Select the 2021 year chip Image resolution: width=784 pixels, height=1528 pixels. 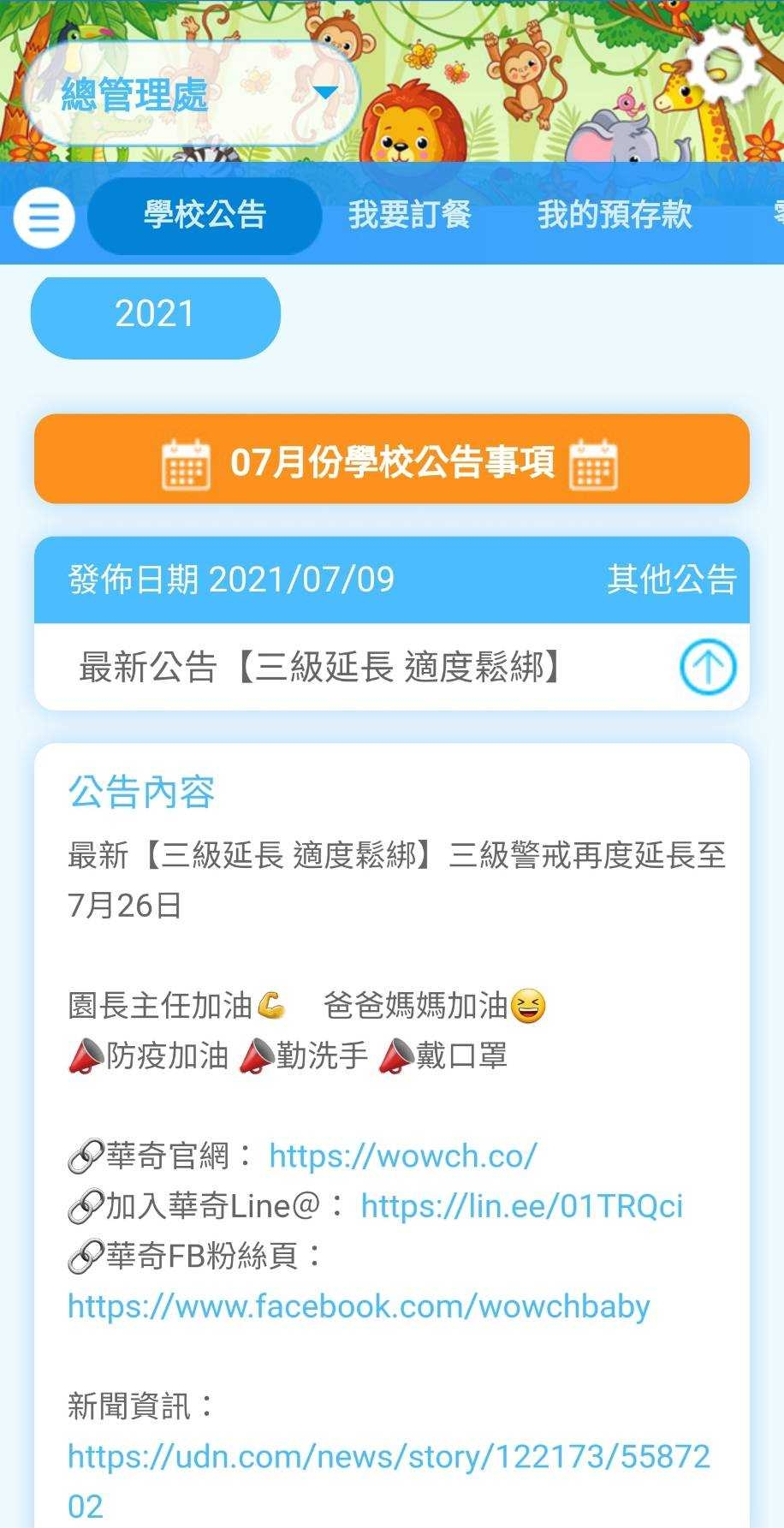(155, 314)
